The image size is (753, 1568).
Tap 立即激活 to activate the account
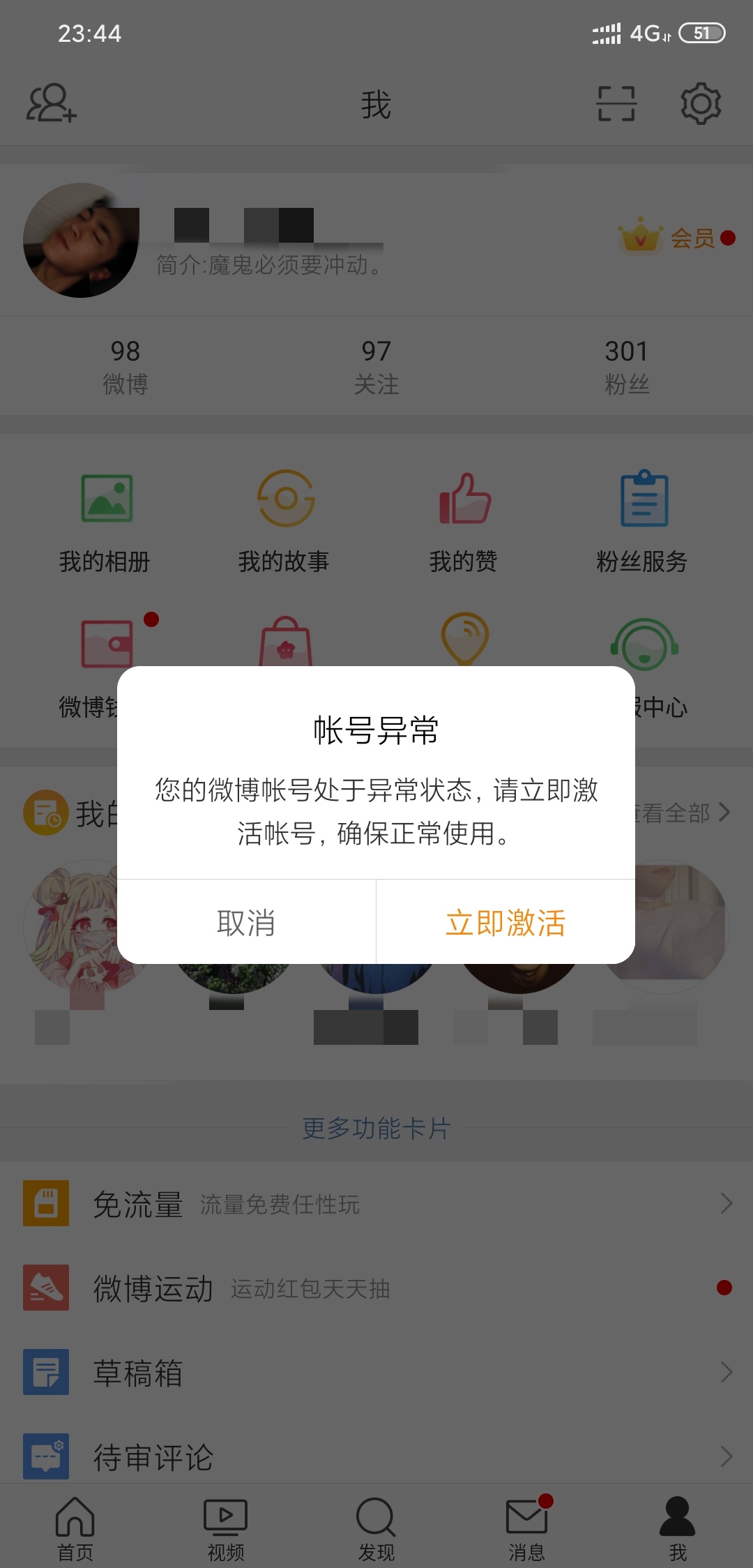coord(505,922)
